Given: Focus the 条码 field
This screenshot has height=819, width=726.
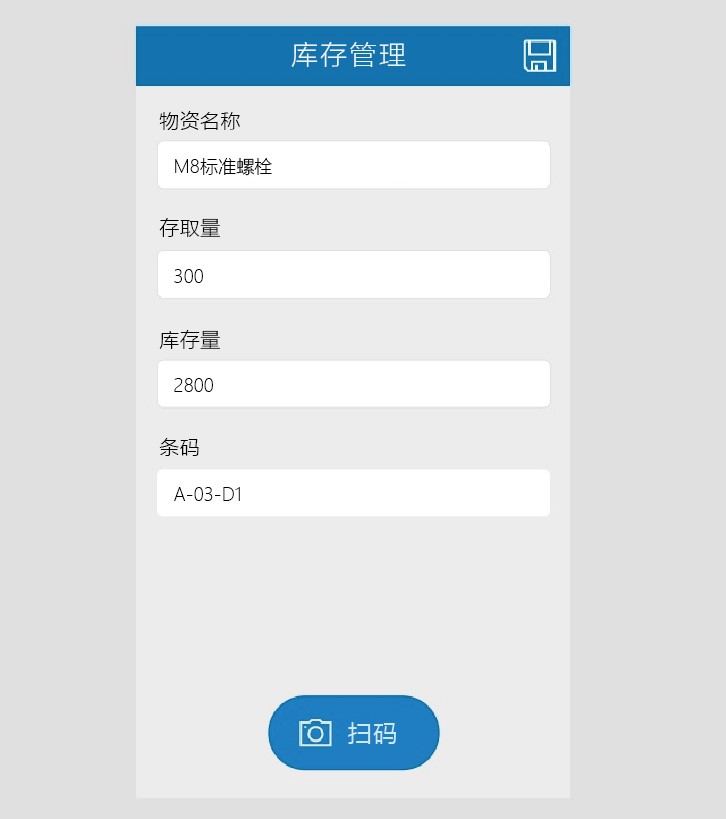Looking at the screenshot, I should pos(353,493).
